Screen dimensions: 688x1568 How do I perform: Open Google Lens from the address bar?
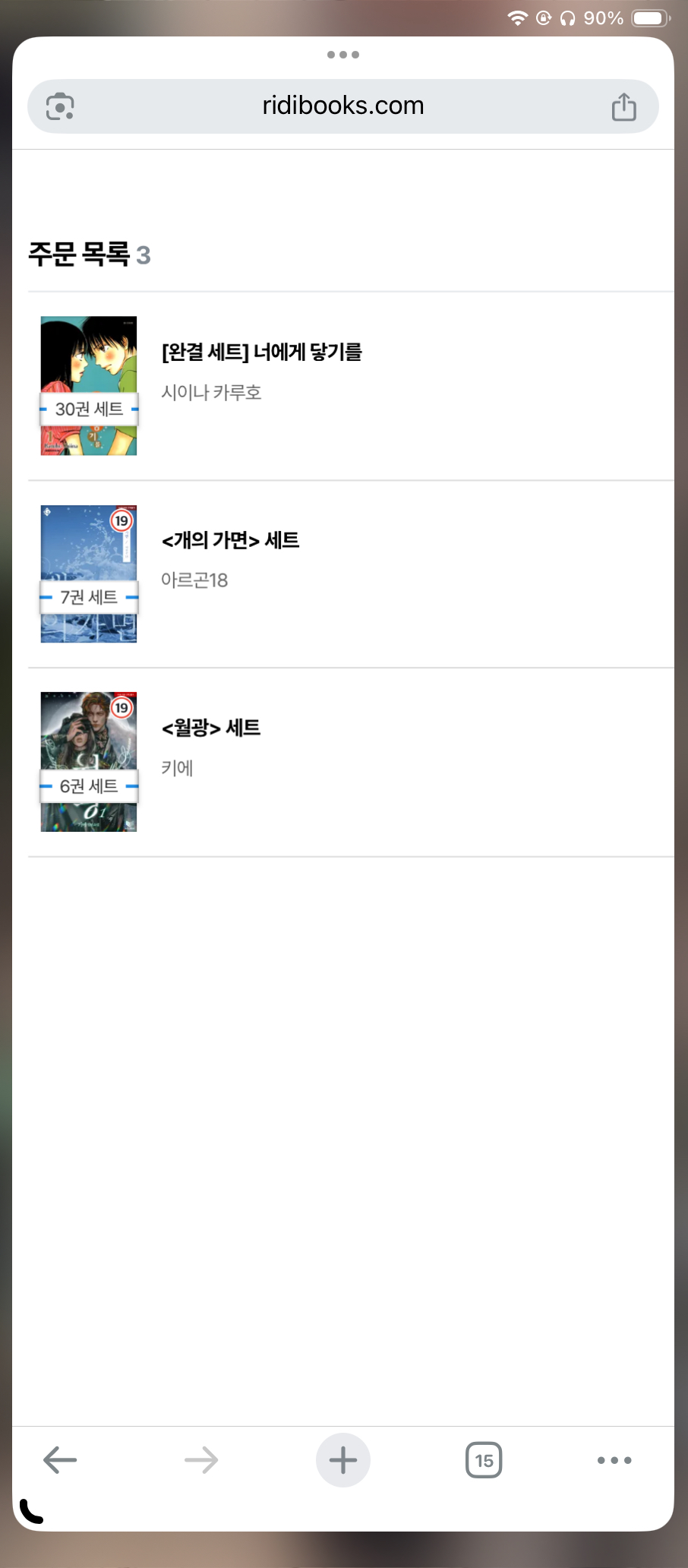pyautogui.click(x=60, y=106)
